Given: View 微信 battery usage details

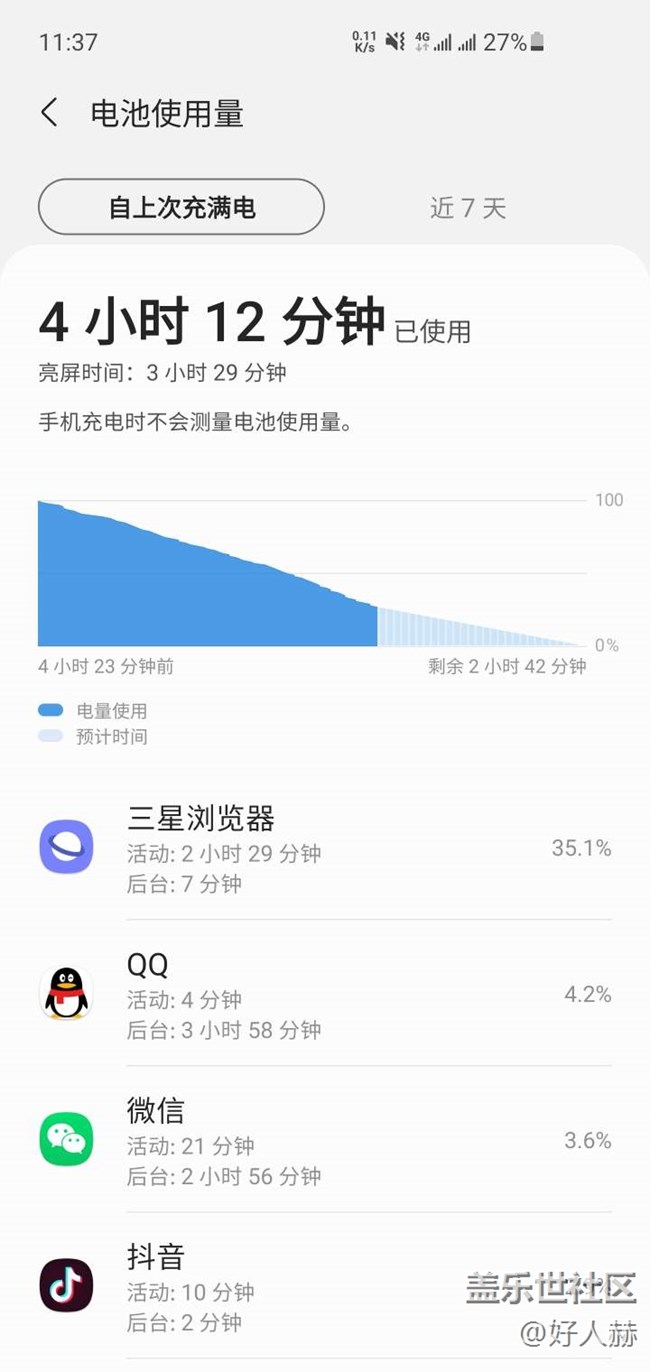Looking at the screenshot, I should (325, 1139).
